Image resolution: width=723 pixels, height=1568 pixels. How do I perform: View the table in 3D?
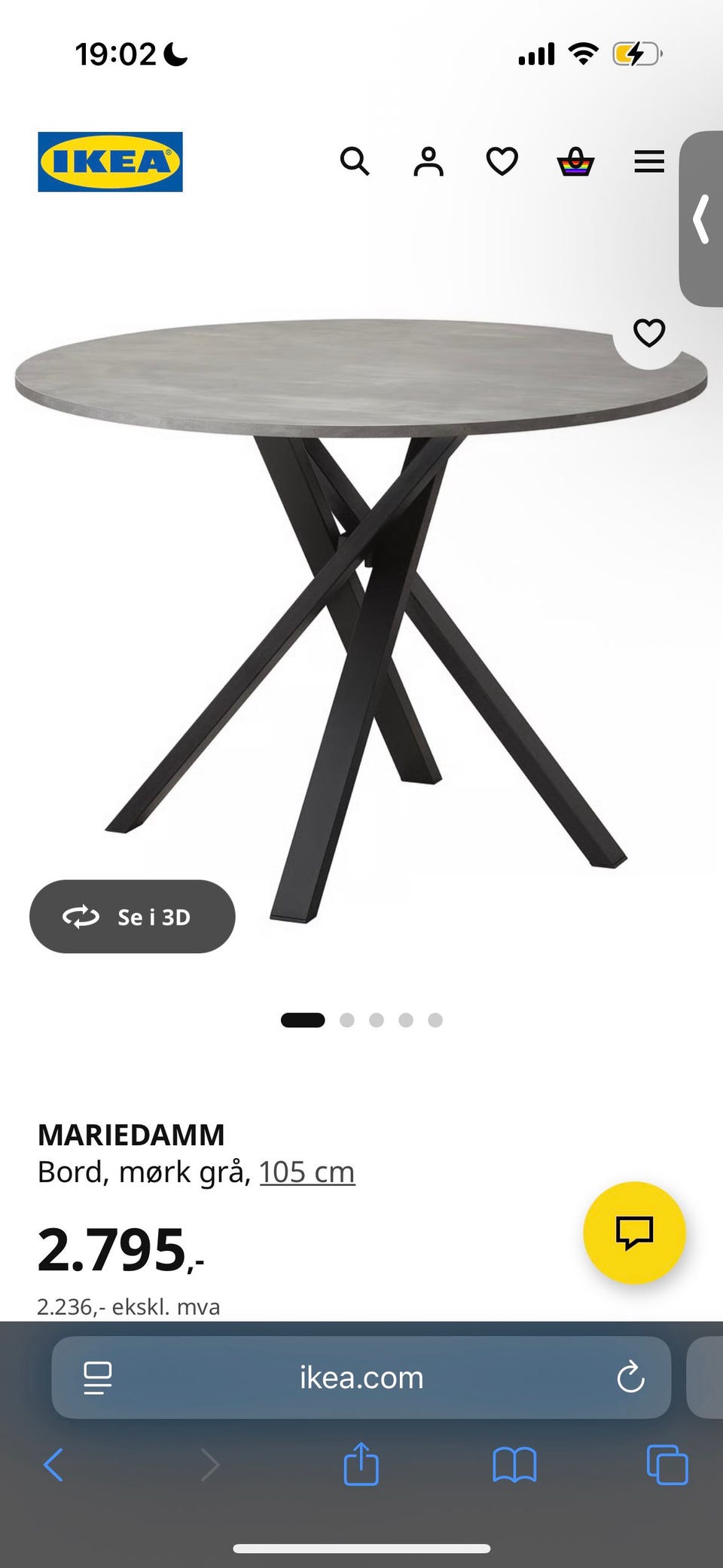(133, 916)
